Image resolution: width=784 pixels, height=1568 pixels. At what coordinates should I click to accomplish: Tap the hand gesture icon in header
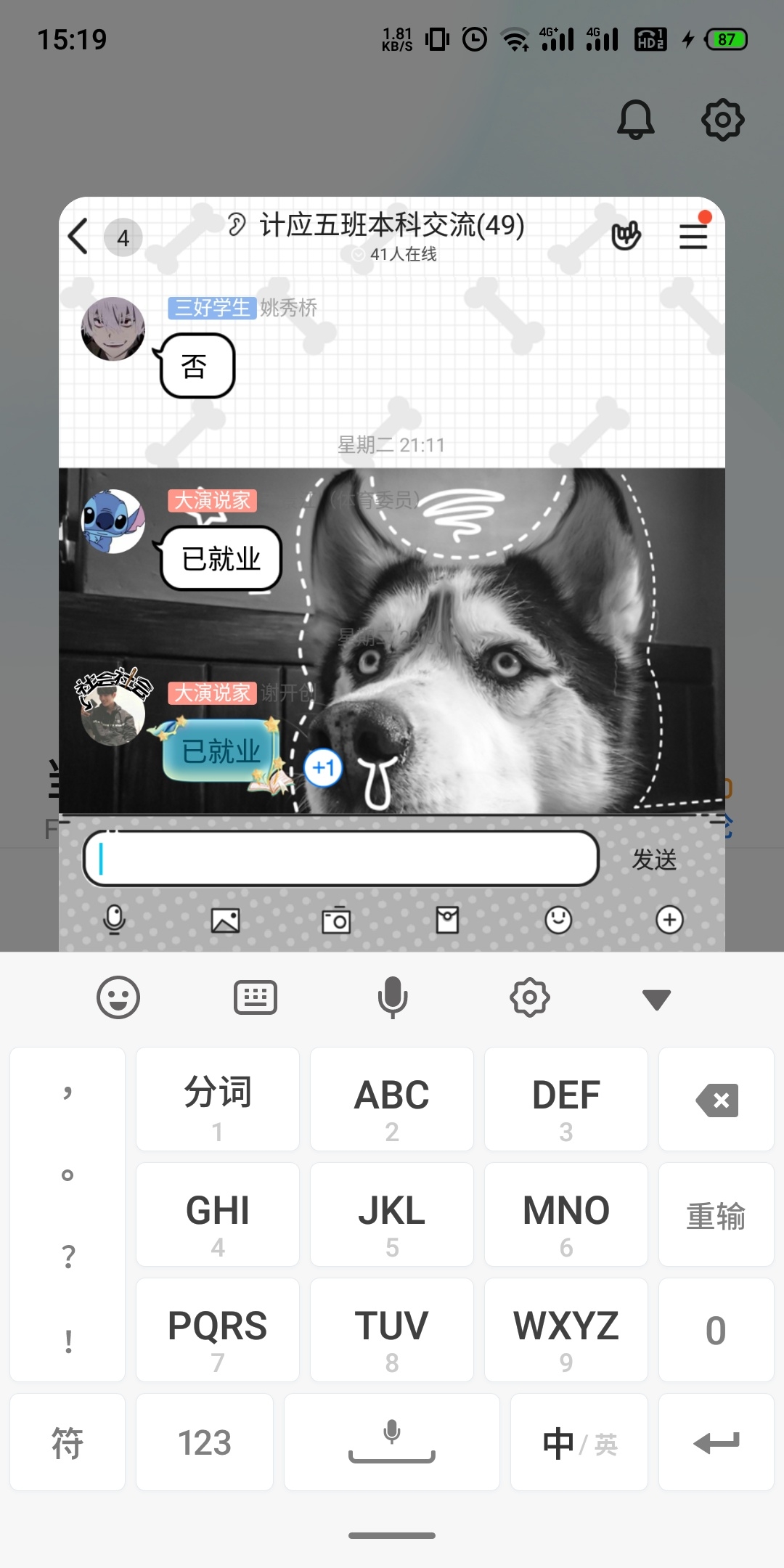(626, 236)
